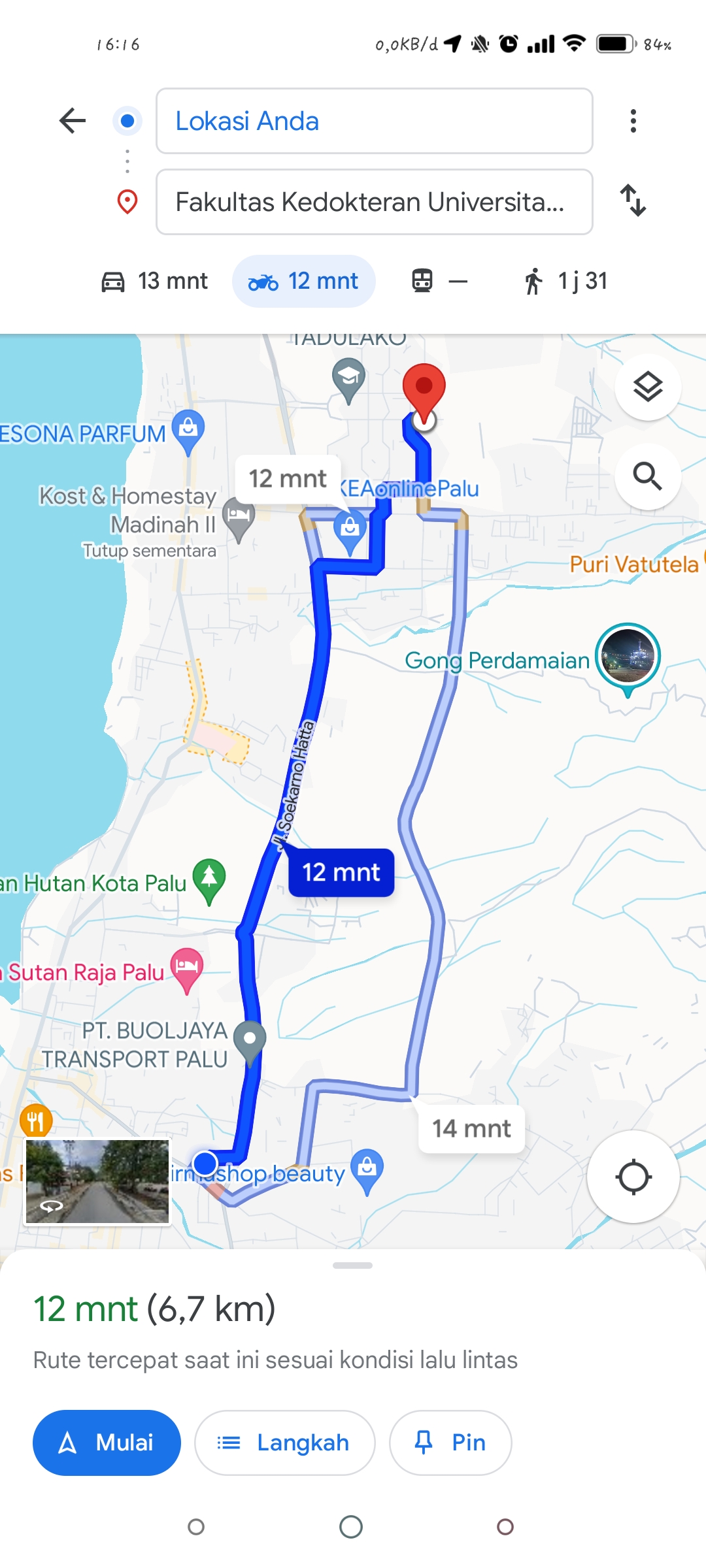
Task: Open the three-dot overflow menu
Action: point(633,121)
